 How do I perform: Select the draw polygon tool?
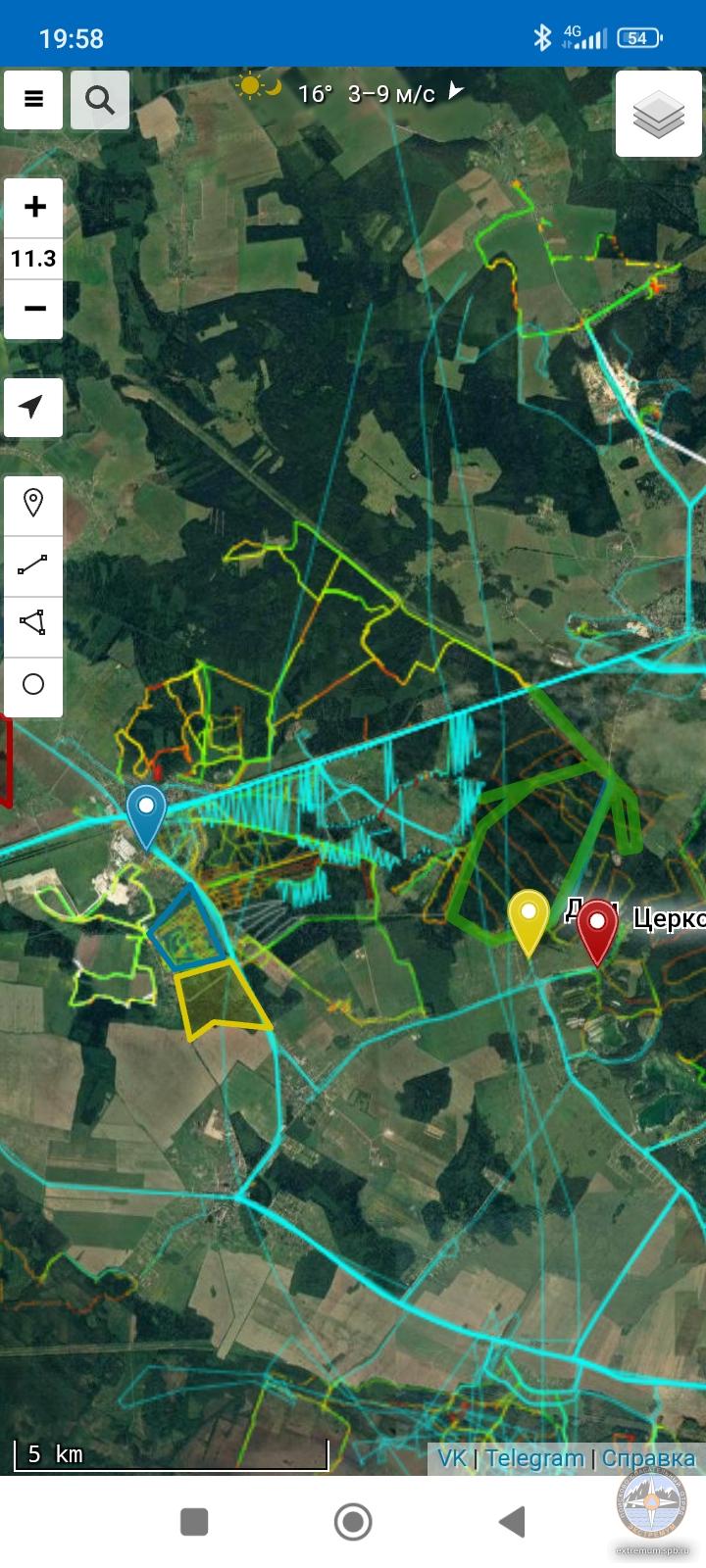click(33, 623)
